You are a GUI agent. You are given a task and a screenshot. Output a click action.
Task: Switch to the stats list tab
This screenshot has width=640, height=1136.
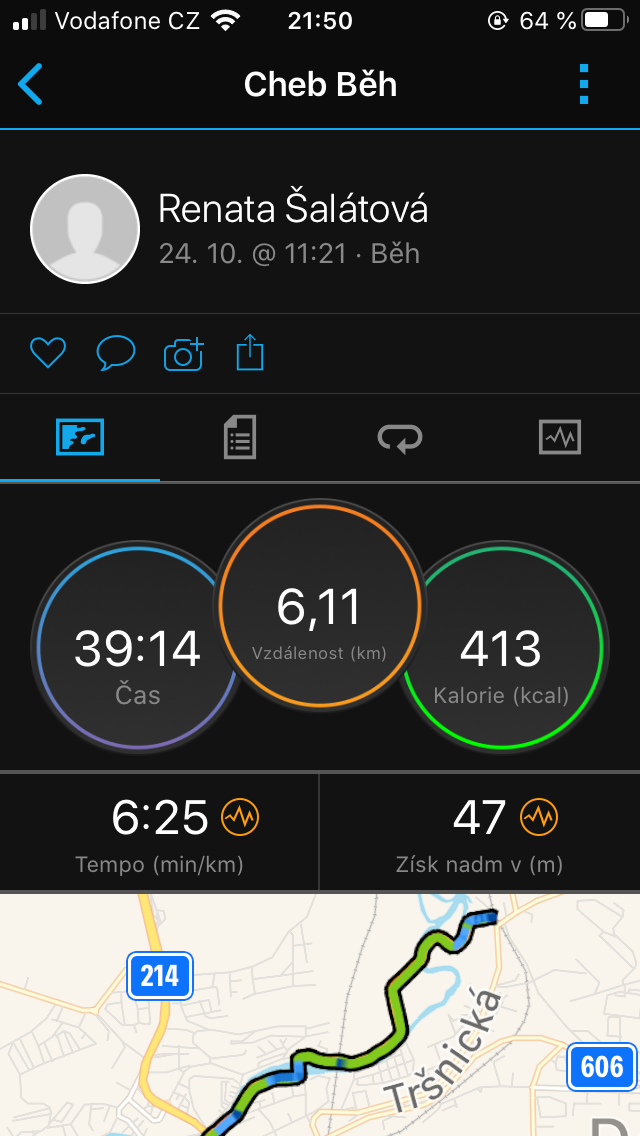tap(240, 438)
